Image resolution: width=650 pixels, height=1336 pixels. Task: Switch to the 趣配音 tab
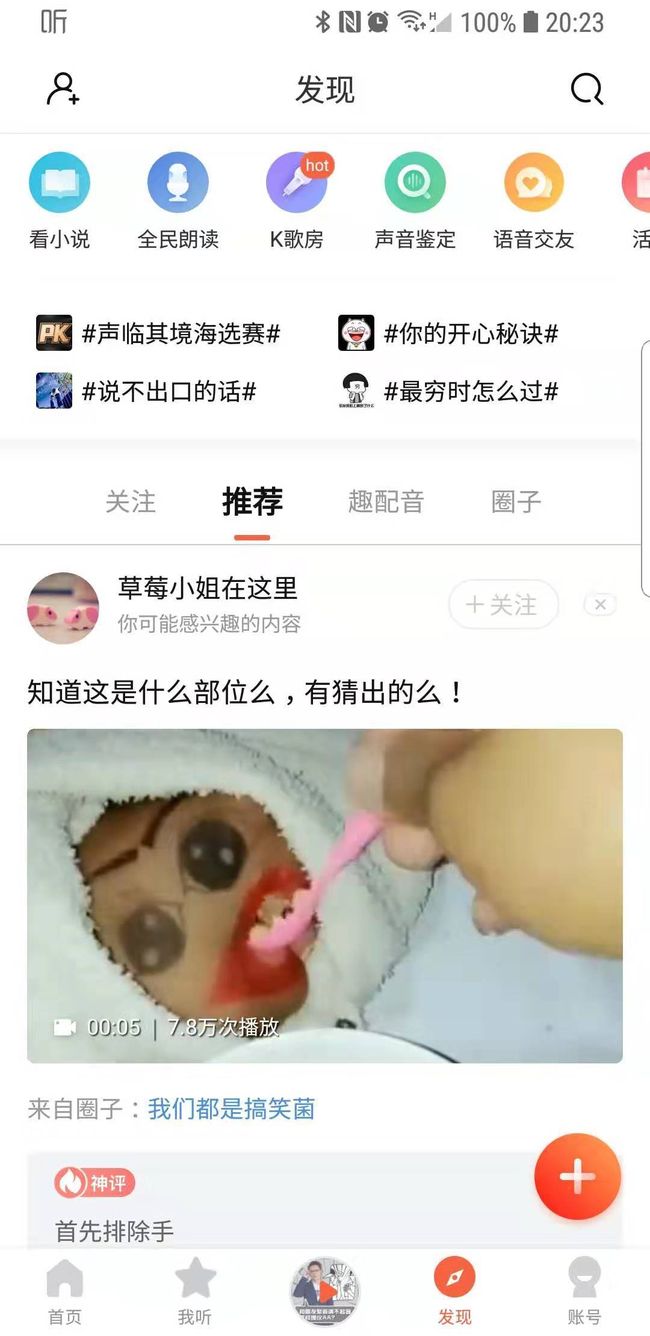pyautogui.click(x=386, y=501)
